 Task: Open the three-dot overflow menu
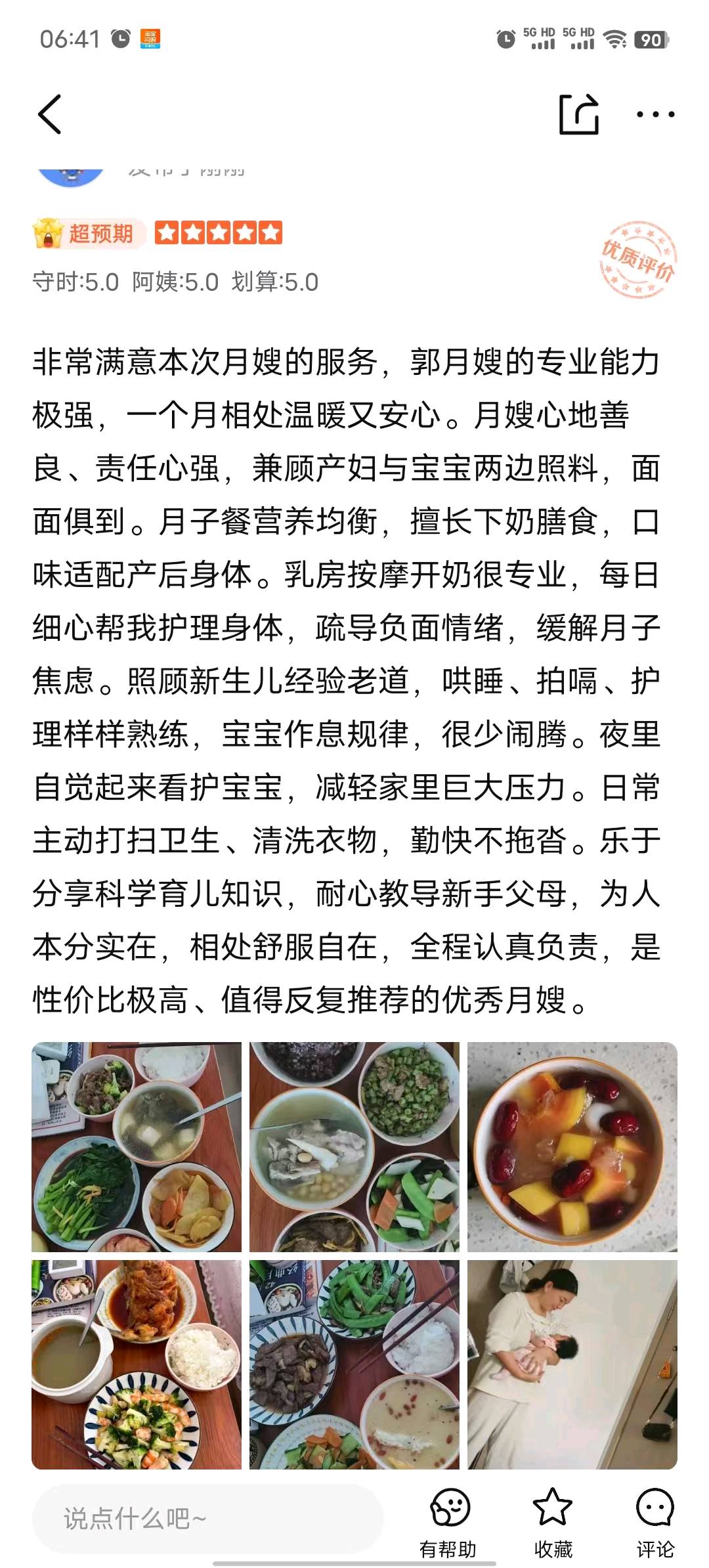point(655,114)
